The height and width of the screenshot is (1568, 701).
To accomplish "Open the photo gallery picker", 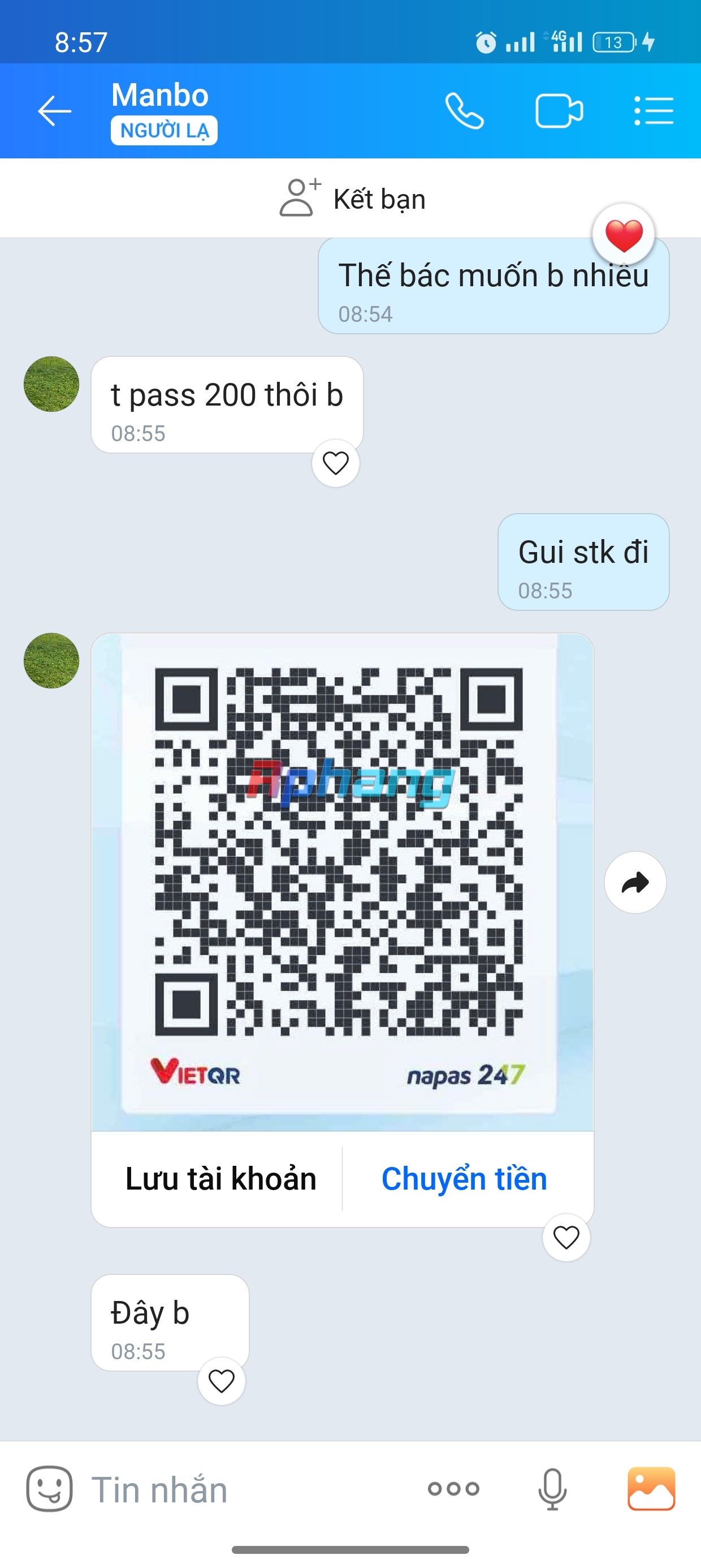I will [652, 1489].
